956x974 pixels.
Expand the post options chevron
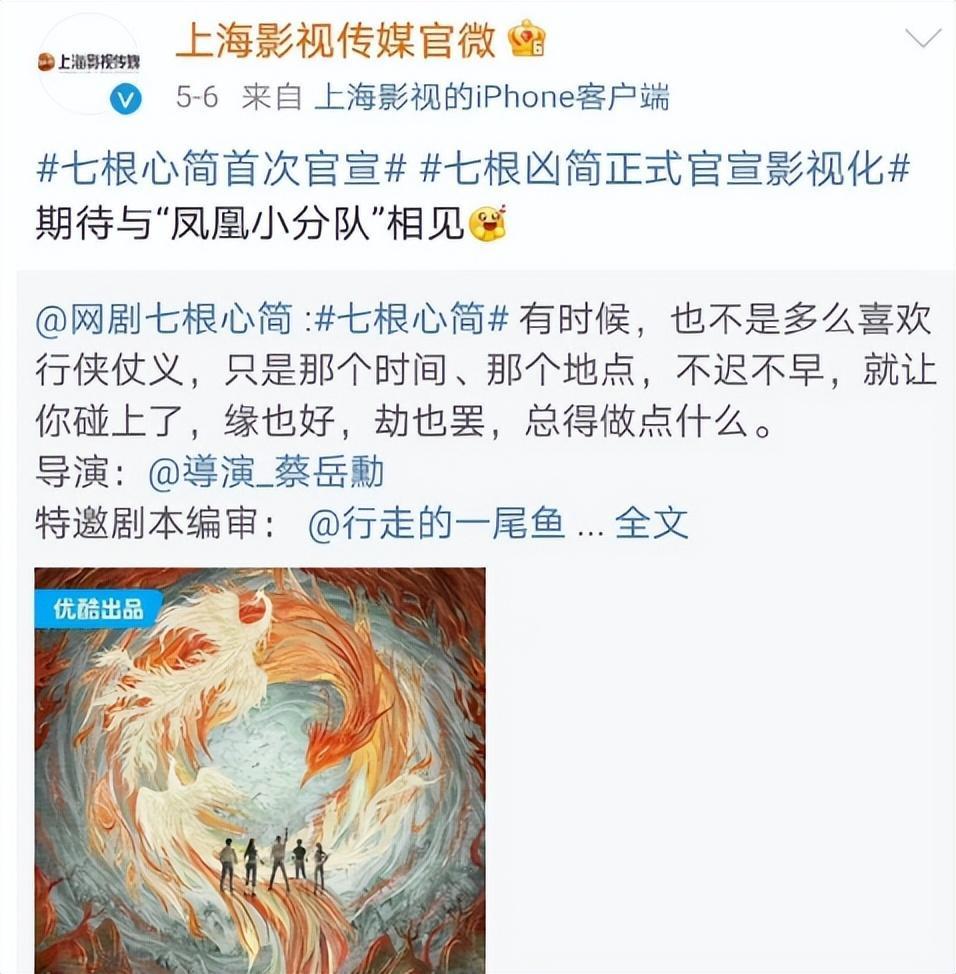(x=921, y=40)
